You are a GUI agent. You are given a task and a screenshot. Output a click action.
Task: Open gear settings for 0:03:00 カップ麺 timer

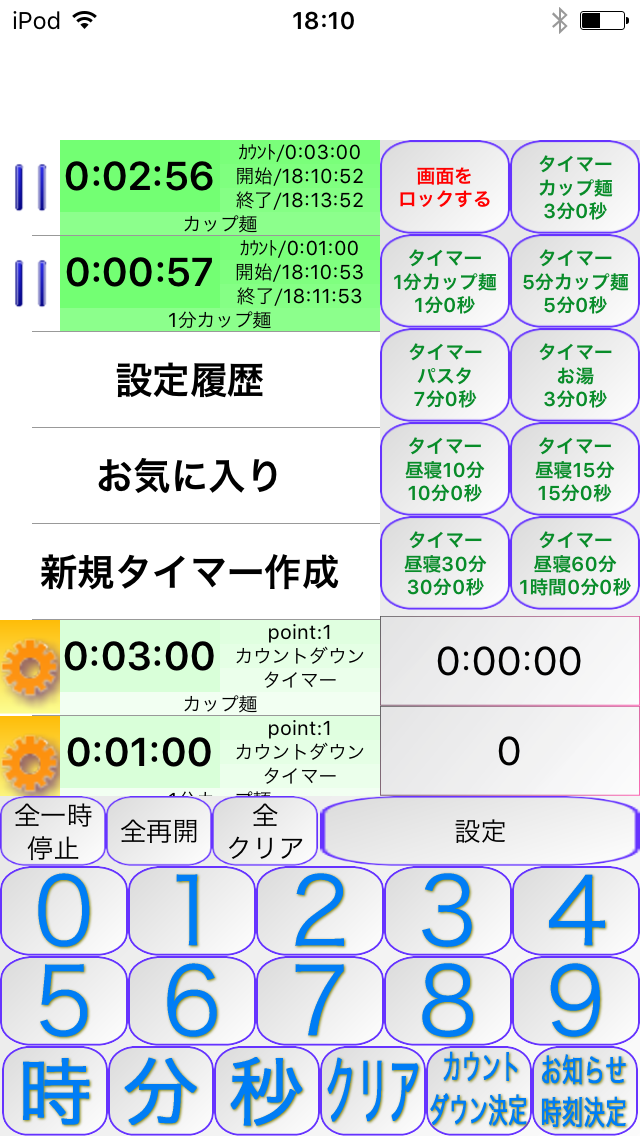tap(30, 667)
